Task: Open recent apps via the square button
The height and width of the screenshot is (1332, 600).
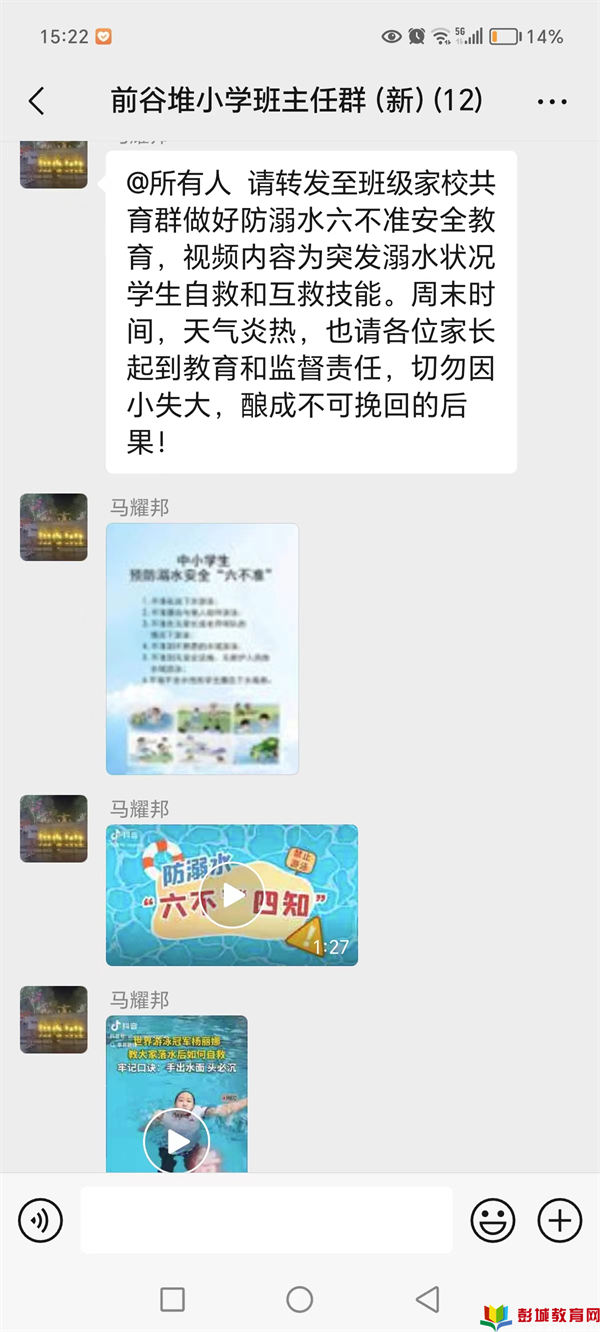Action: [172, 1299]
